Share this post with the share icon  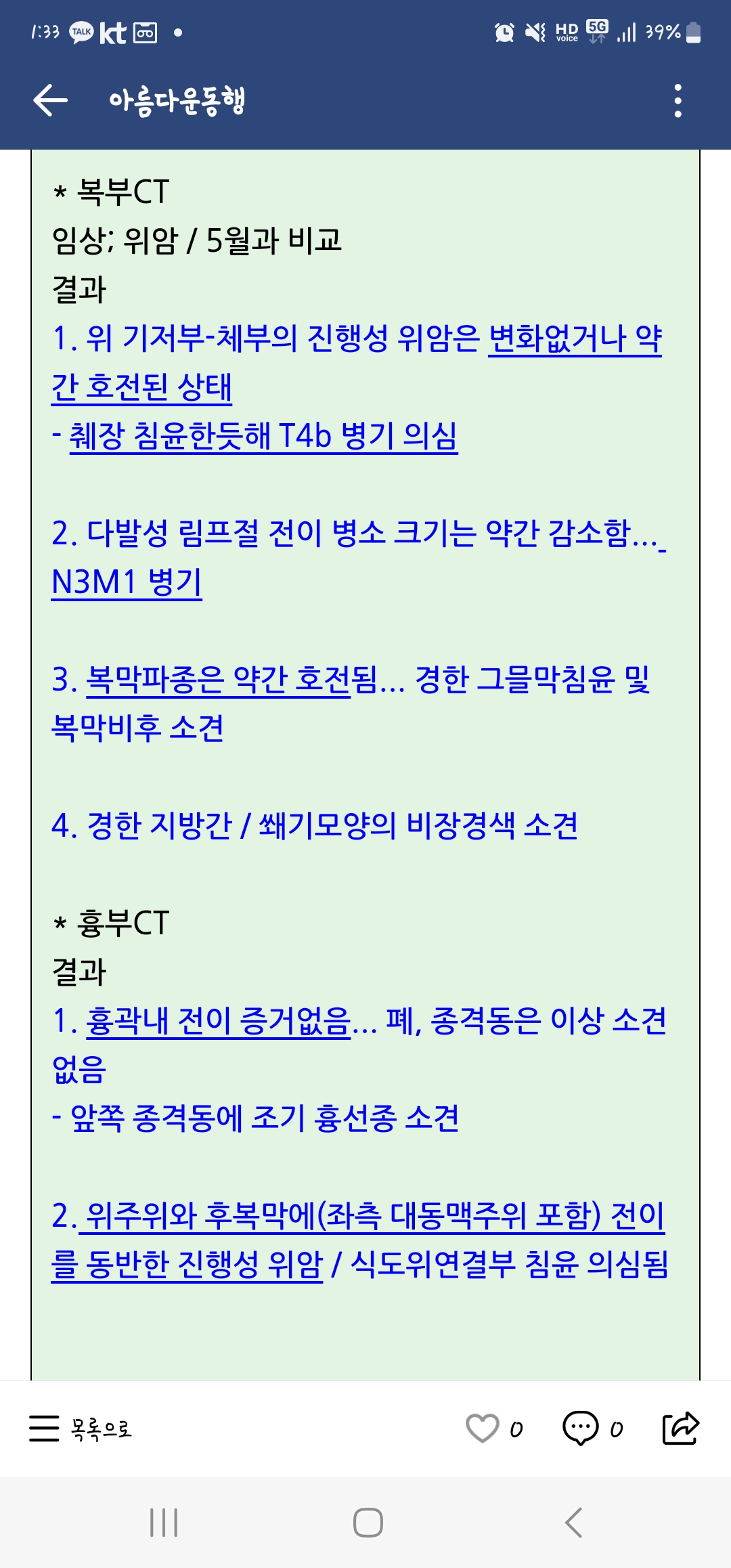(x=680, y=1429)
